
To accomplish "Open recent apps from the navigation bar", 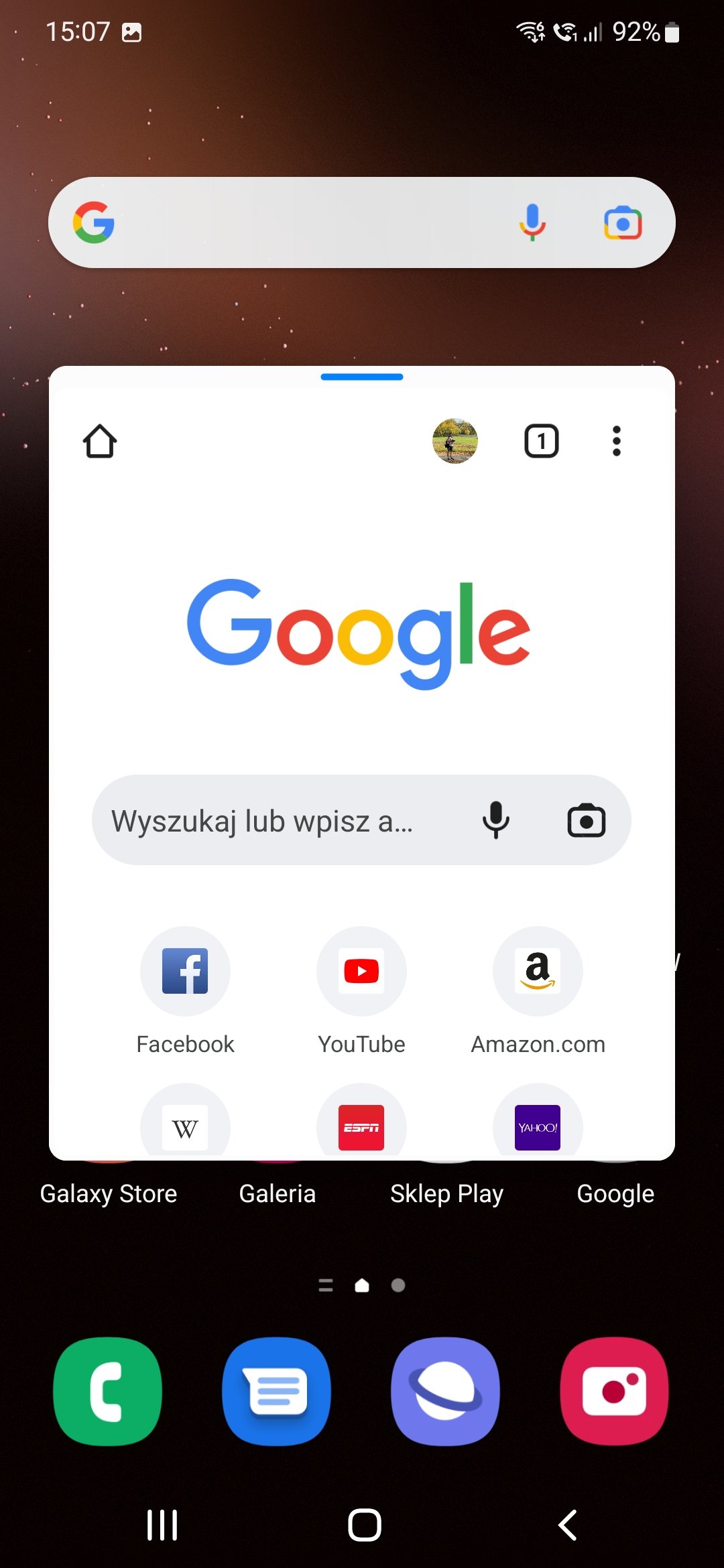I will pyautogui.click(x=162, y=1525).
